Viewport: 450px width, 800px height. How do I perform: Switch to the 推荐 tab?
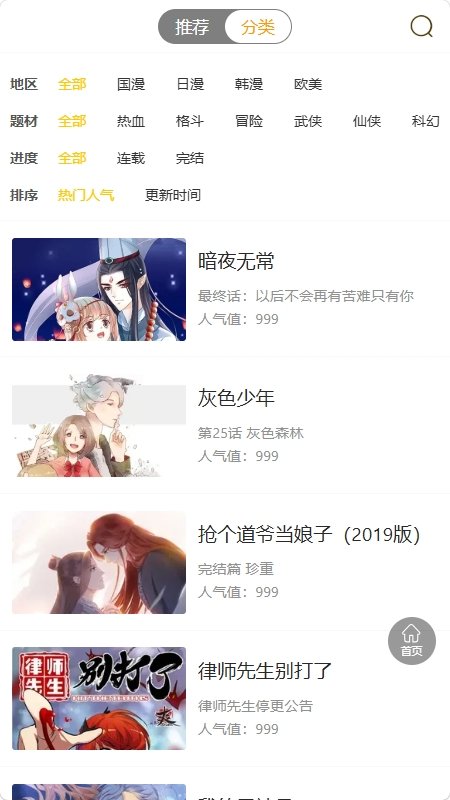pos(192,27)
